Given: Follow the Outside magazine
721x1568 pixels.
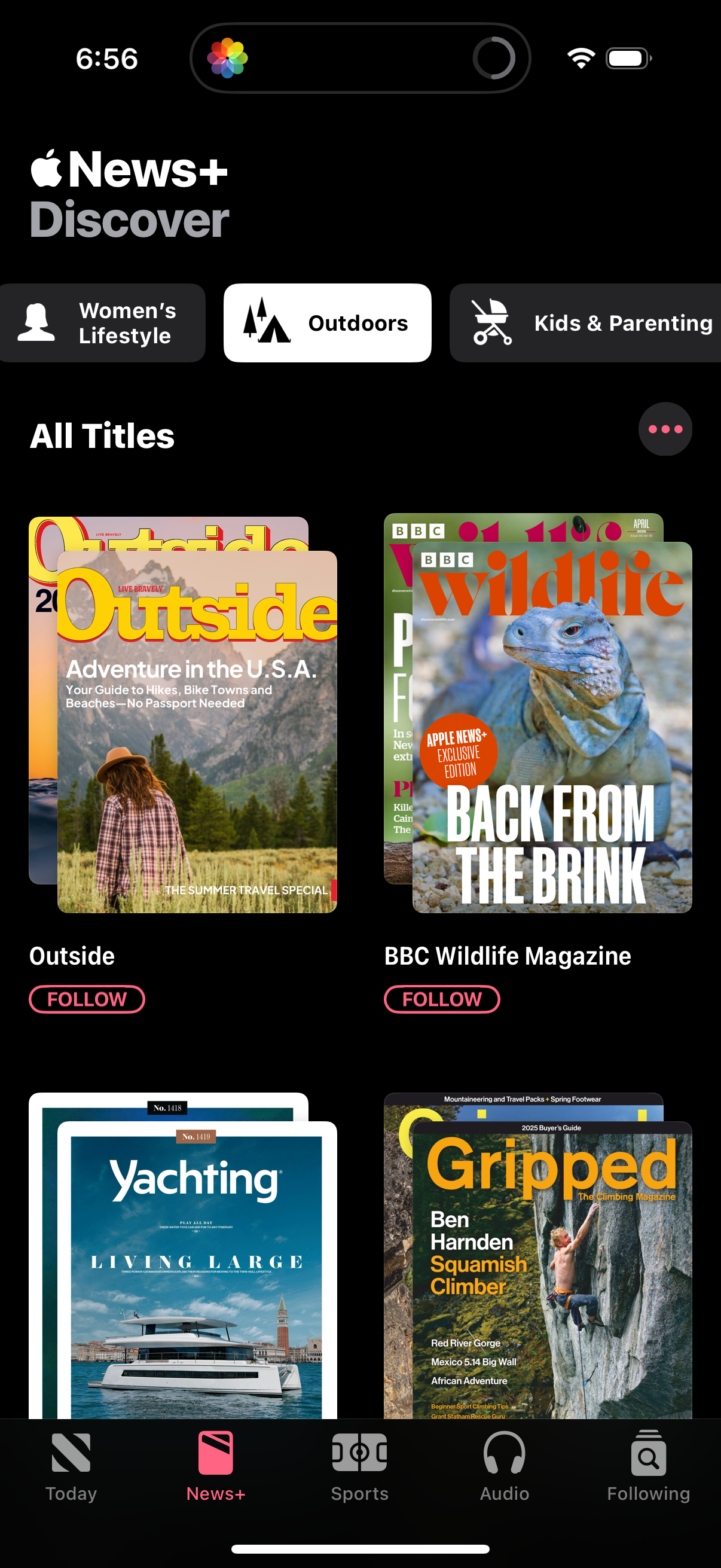Looking at the screenshot, I should (87, 999).
